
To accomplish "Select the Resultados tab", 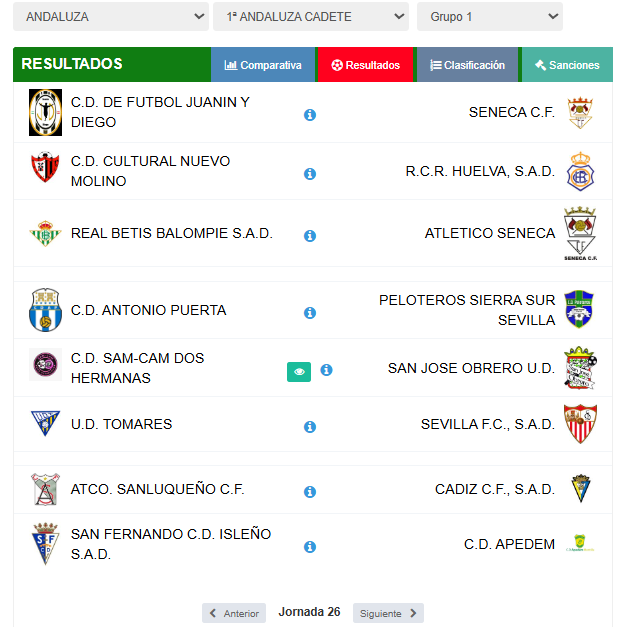I will pyautogui.click(x=365, y=65).
